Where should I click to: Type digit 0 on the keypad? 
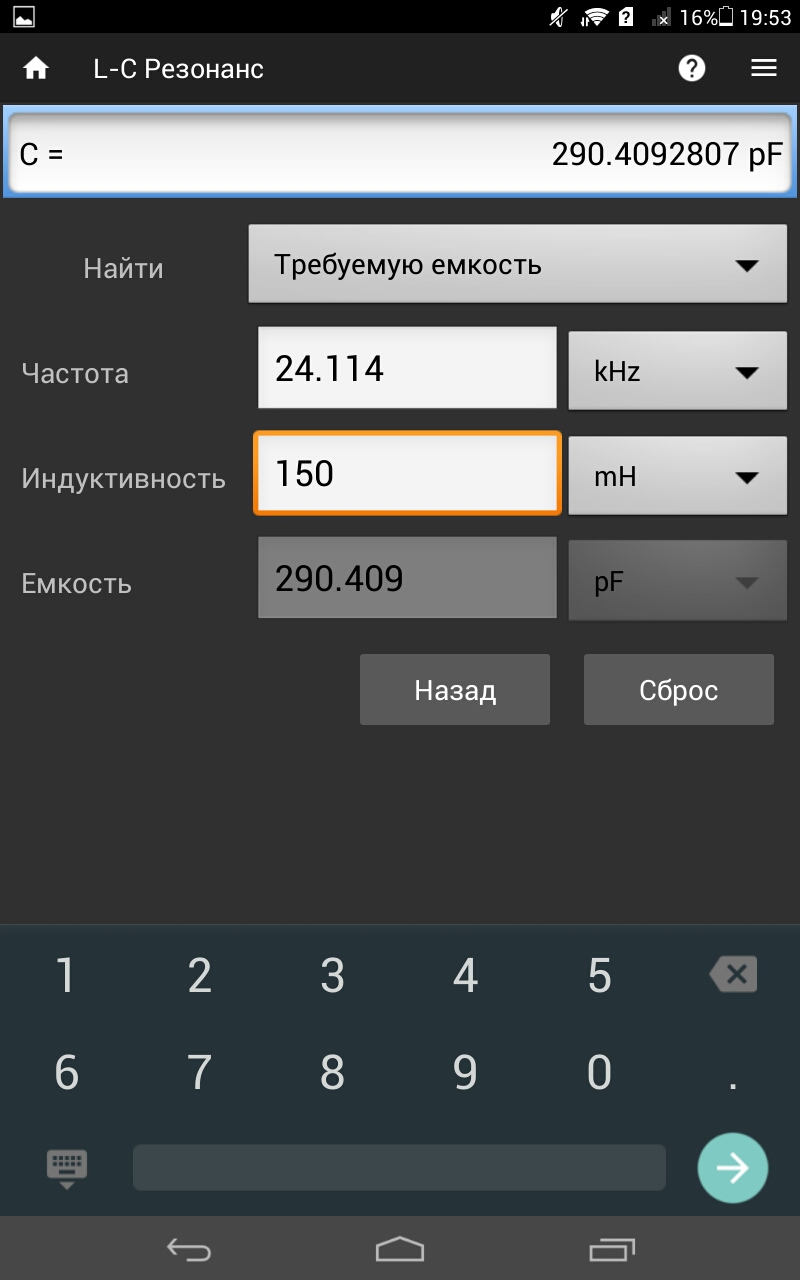pyautogui.click(x=599, y=1073)
